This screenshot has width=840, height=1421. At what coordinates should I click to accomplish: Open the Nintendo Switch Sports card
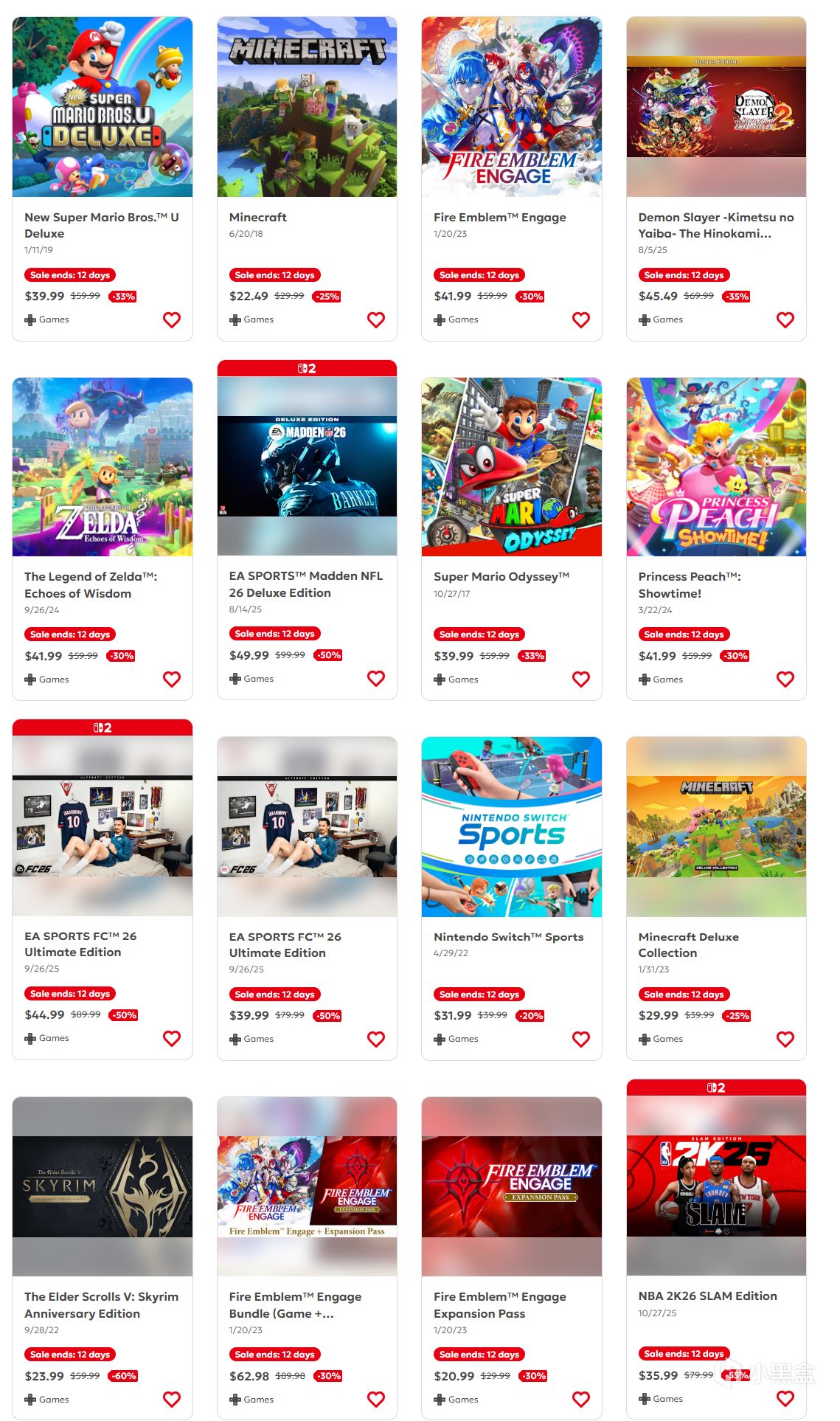pyautogui.click(x=511, y=826)
